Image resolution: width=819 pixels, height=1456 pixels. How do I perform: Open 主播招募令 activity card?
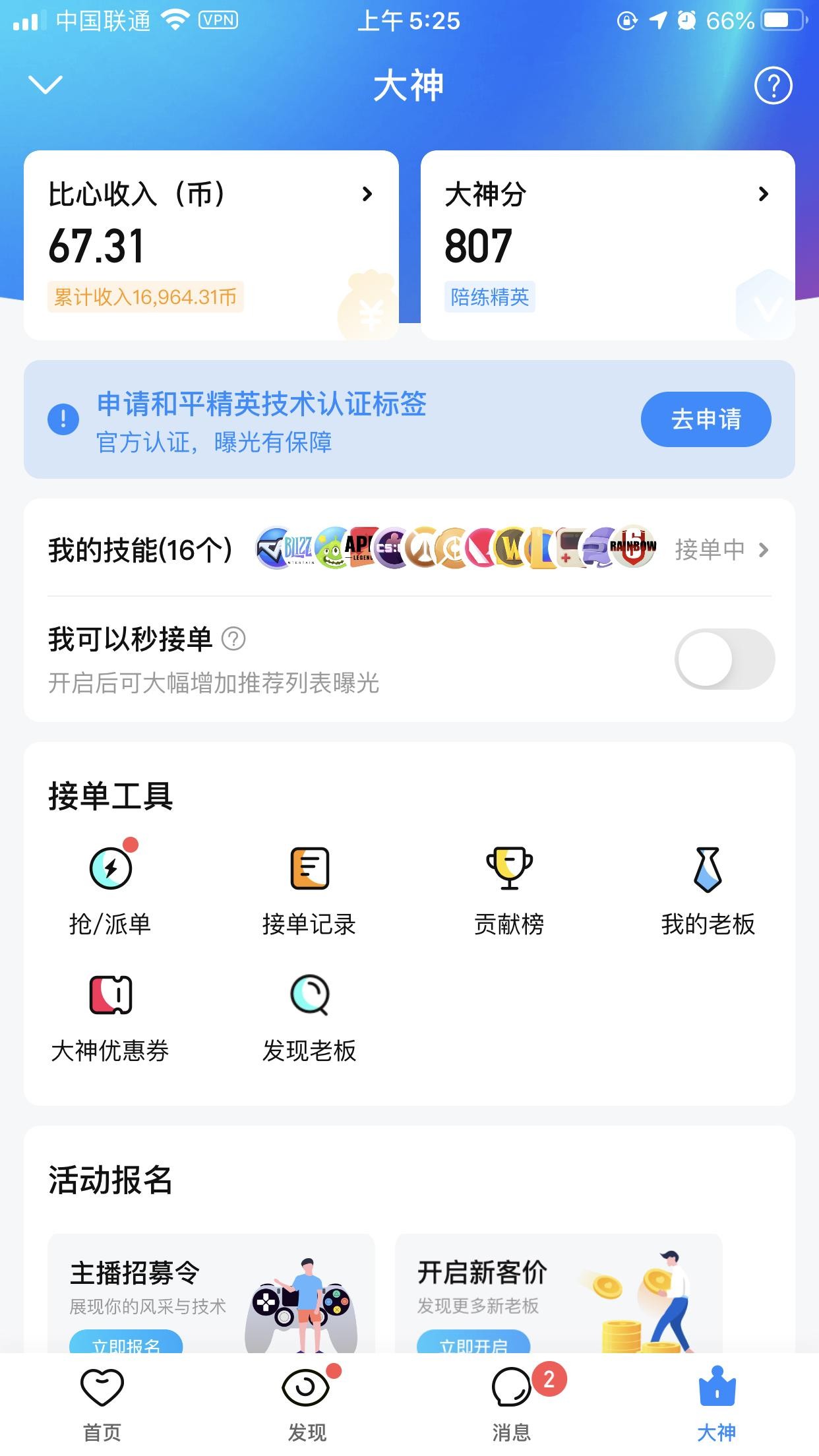tap(211, 1292)
